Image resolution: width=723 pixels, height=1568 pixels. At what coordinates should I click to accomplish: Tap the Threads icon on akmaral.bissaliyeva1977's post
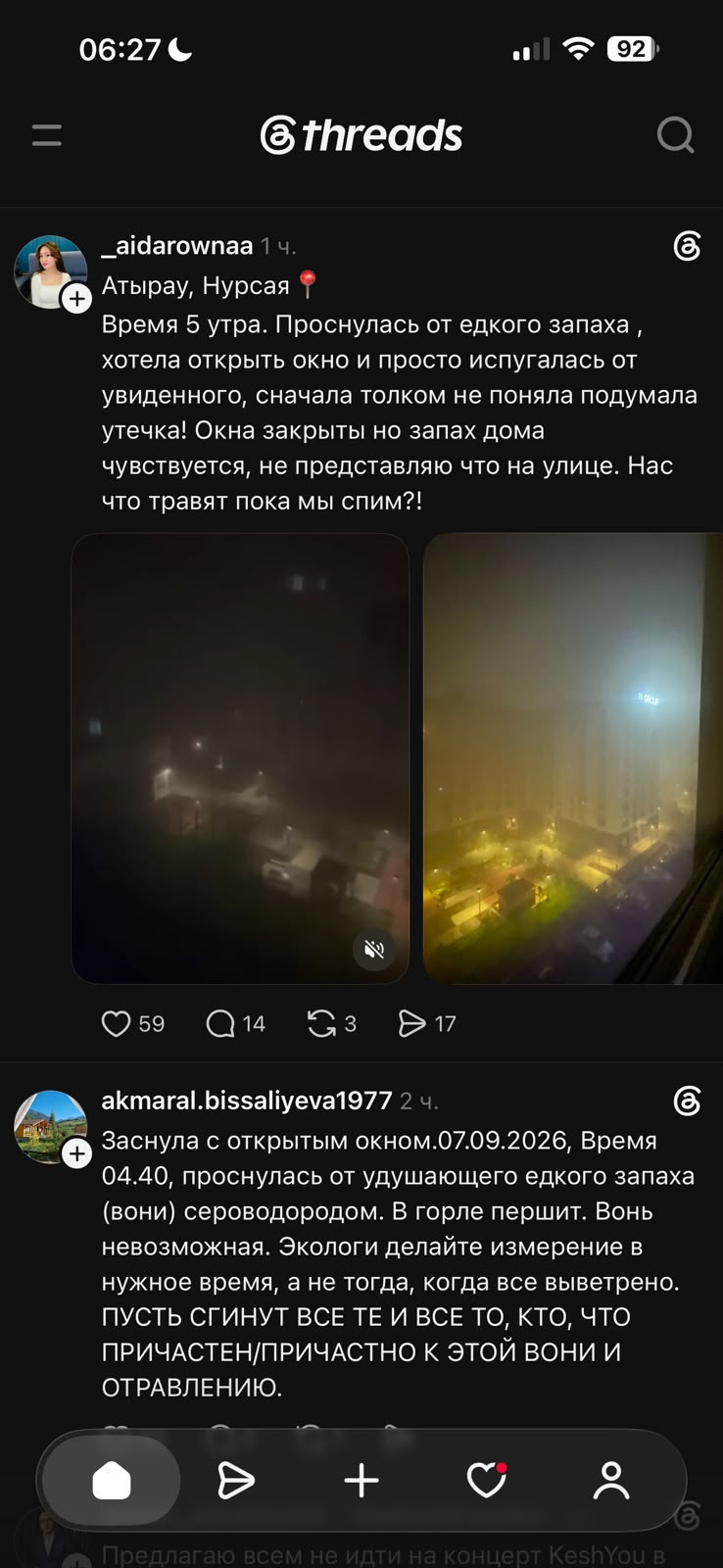tap(688, 1102)
